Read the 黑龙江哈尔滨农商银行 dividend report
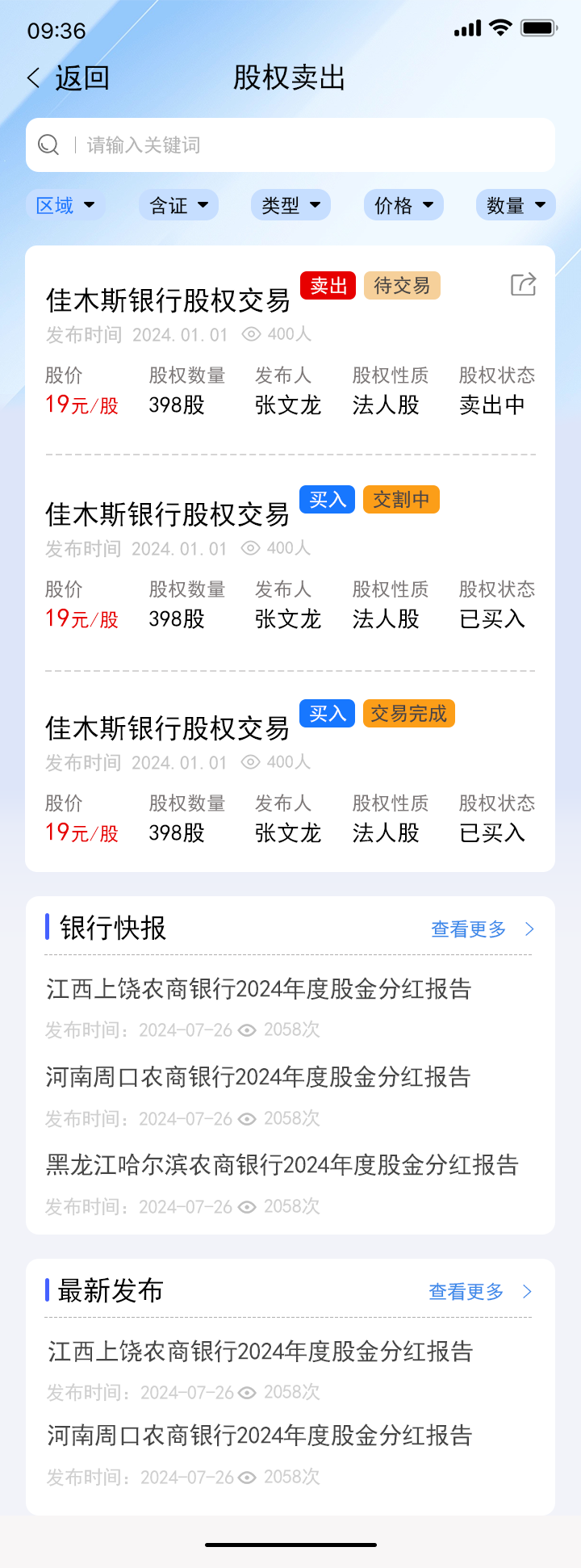 (x=282, y=1165)
